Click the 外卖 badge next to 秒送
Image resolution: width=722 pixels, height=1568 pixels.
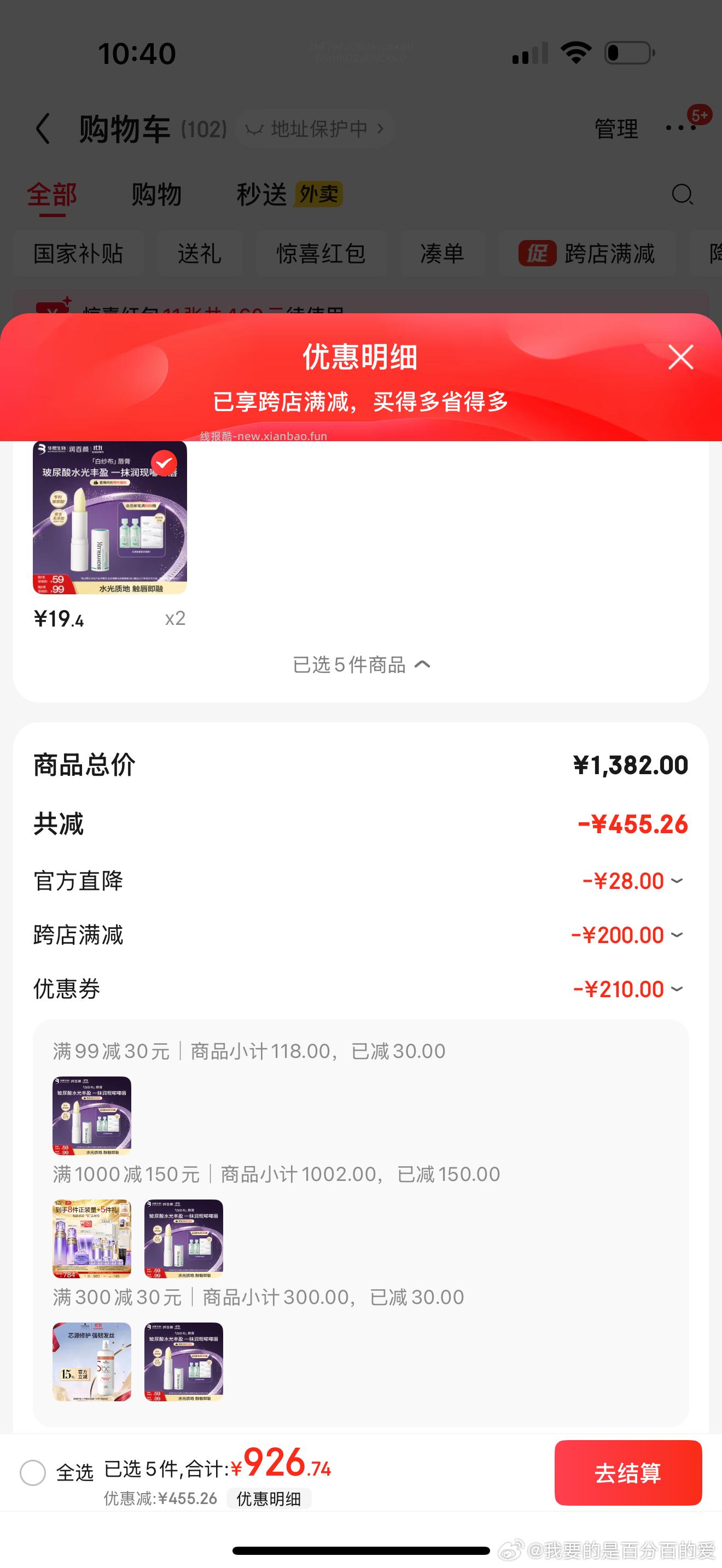click(x=319, y=194)
